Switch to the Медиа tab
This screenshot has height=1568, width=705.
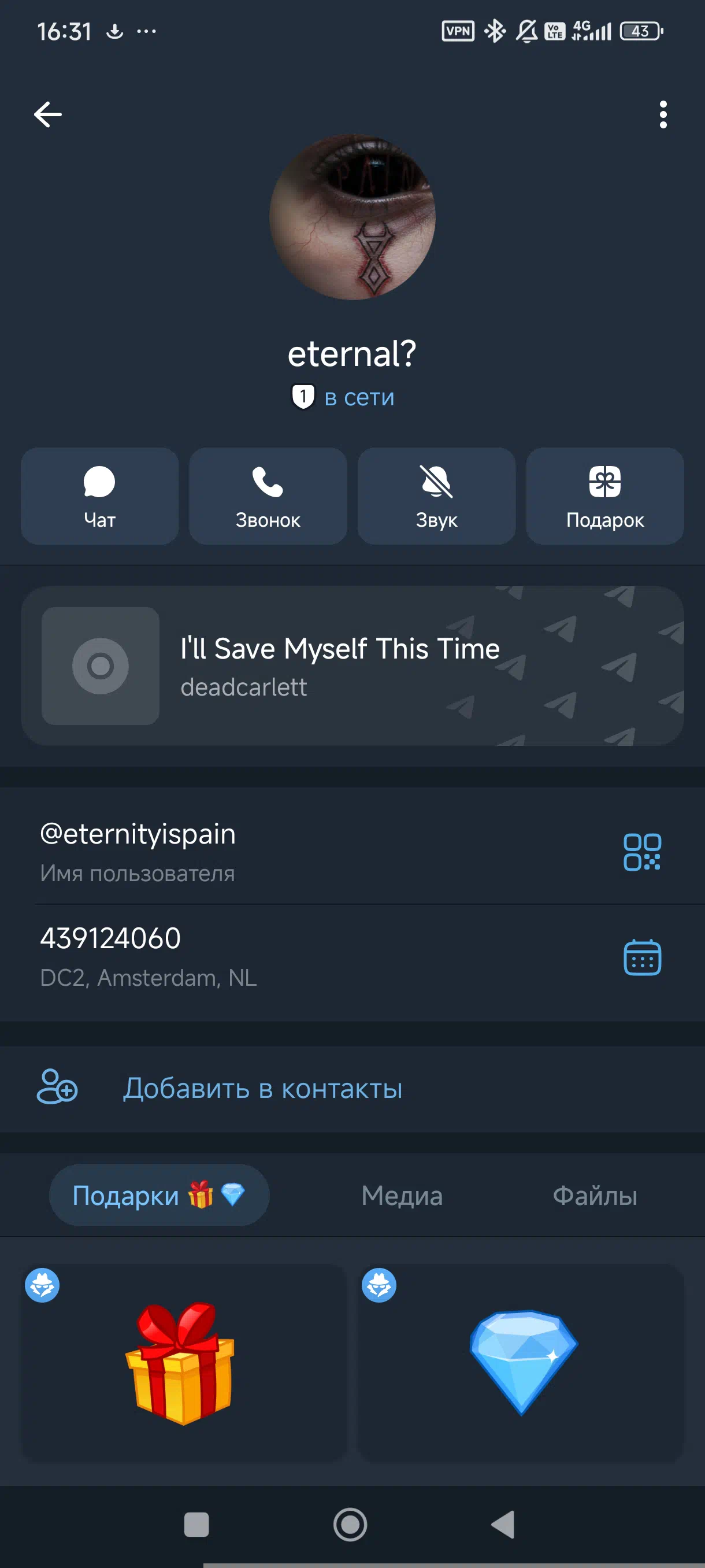point(402,1196)
